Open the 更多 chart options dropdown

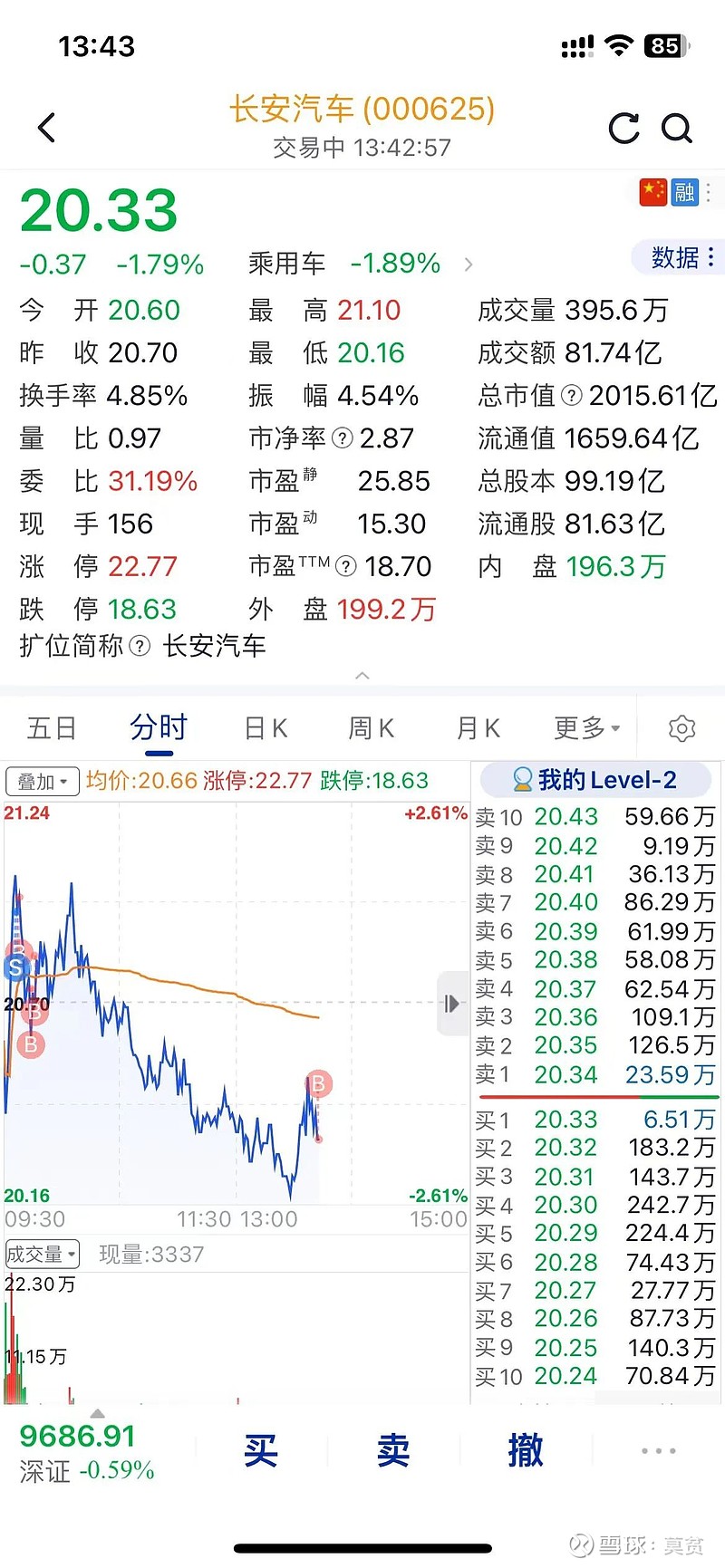(x=587, y=727)
